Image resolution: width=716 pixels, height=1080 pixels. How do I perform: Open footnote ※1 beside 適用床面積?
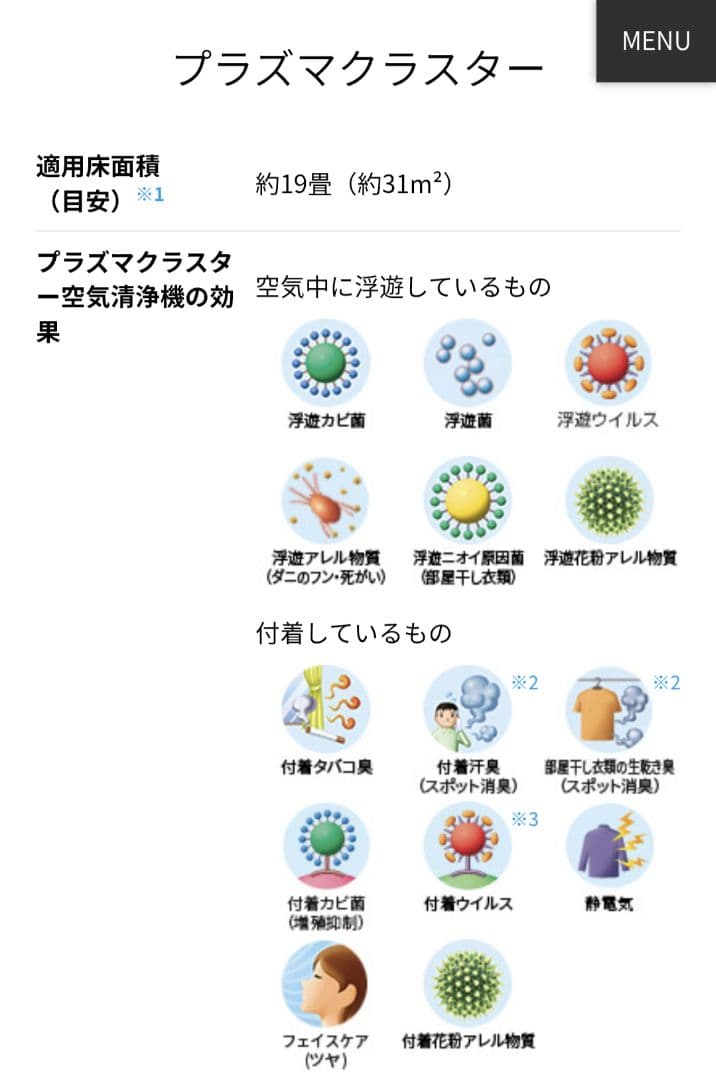[150, 194]
